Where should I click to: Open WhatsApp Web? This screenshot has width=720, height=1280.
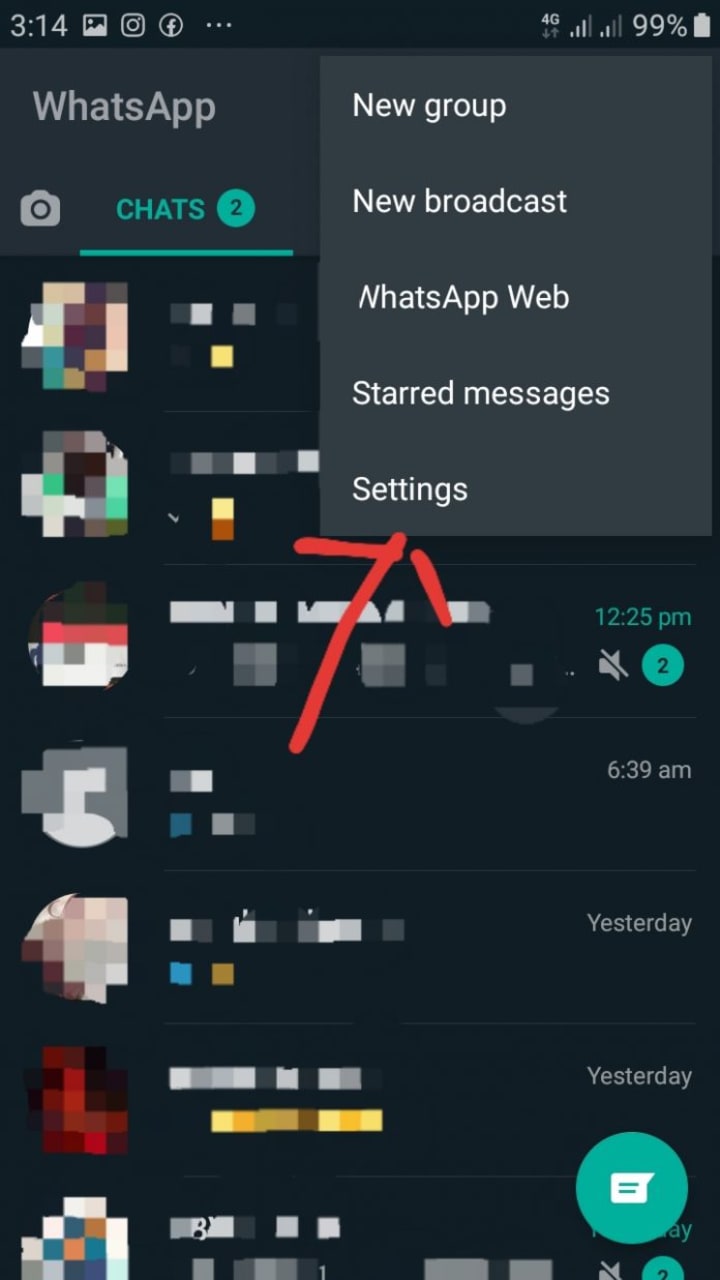[462, 297]
